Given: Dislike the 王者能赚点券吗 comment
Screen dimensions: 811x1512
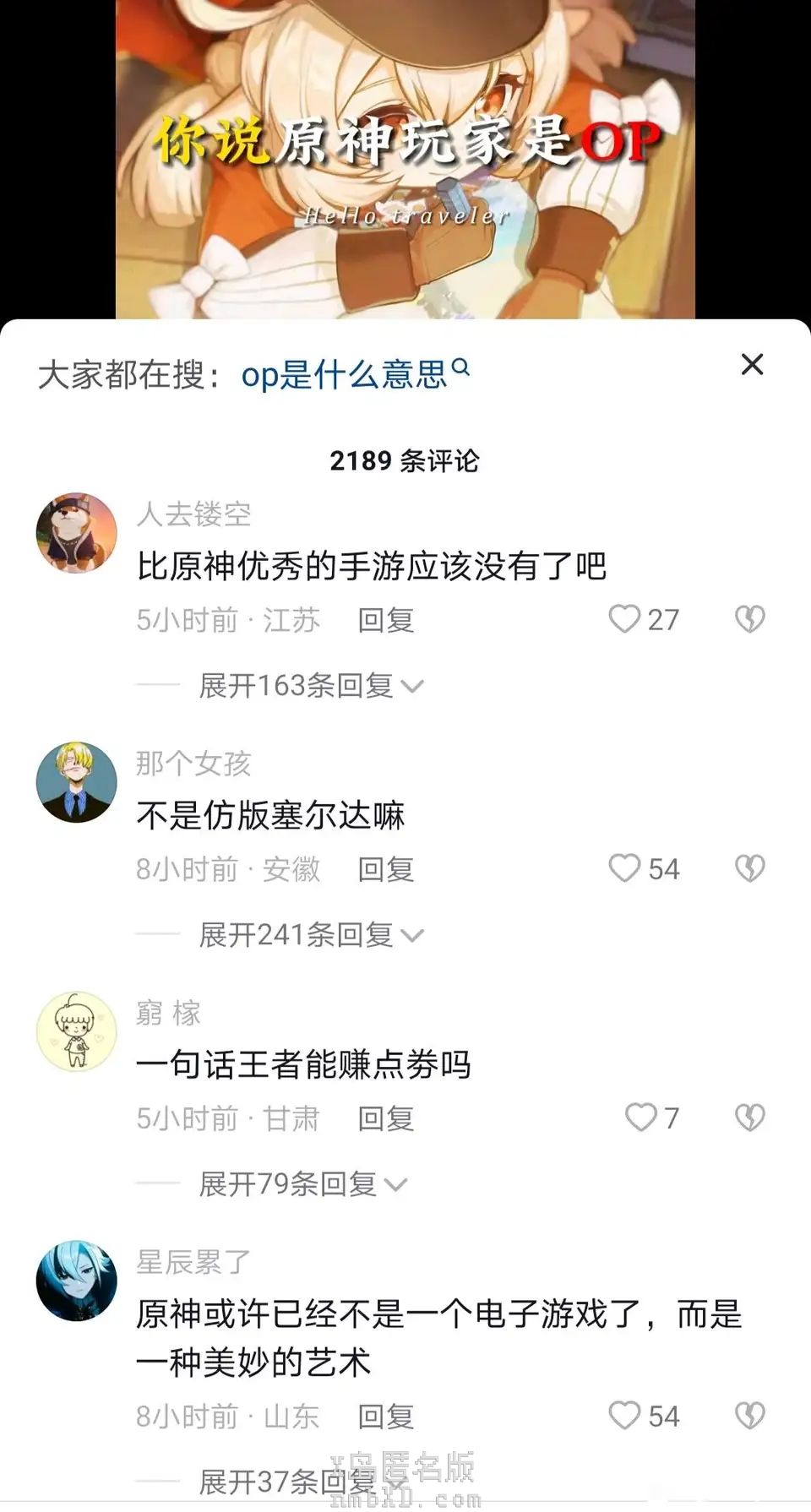Looking at the screenshot, I should 749,1118.
